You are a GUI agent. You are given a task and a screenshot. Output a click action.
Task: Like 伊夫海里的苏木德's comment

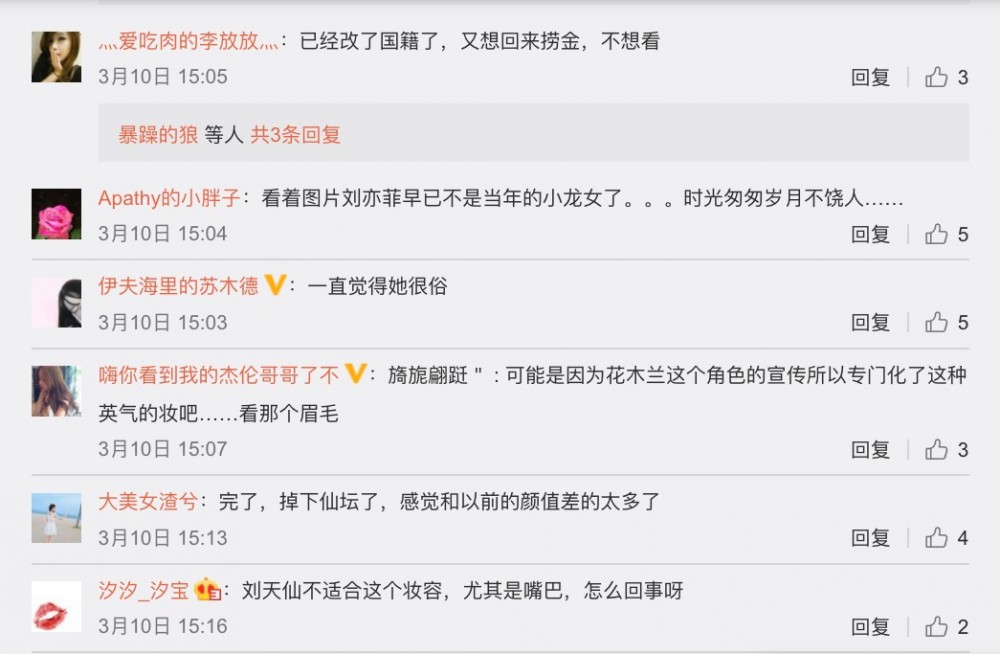(937, 322)
